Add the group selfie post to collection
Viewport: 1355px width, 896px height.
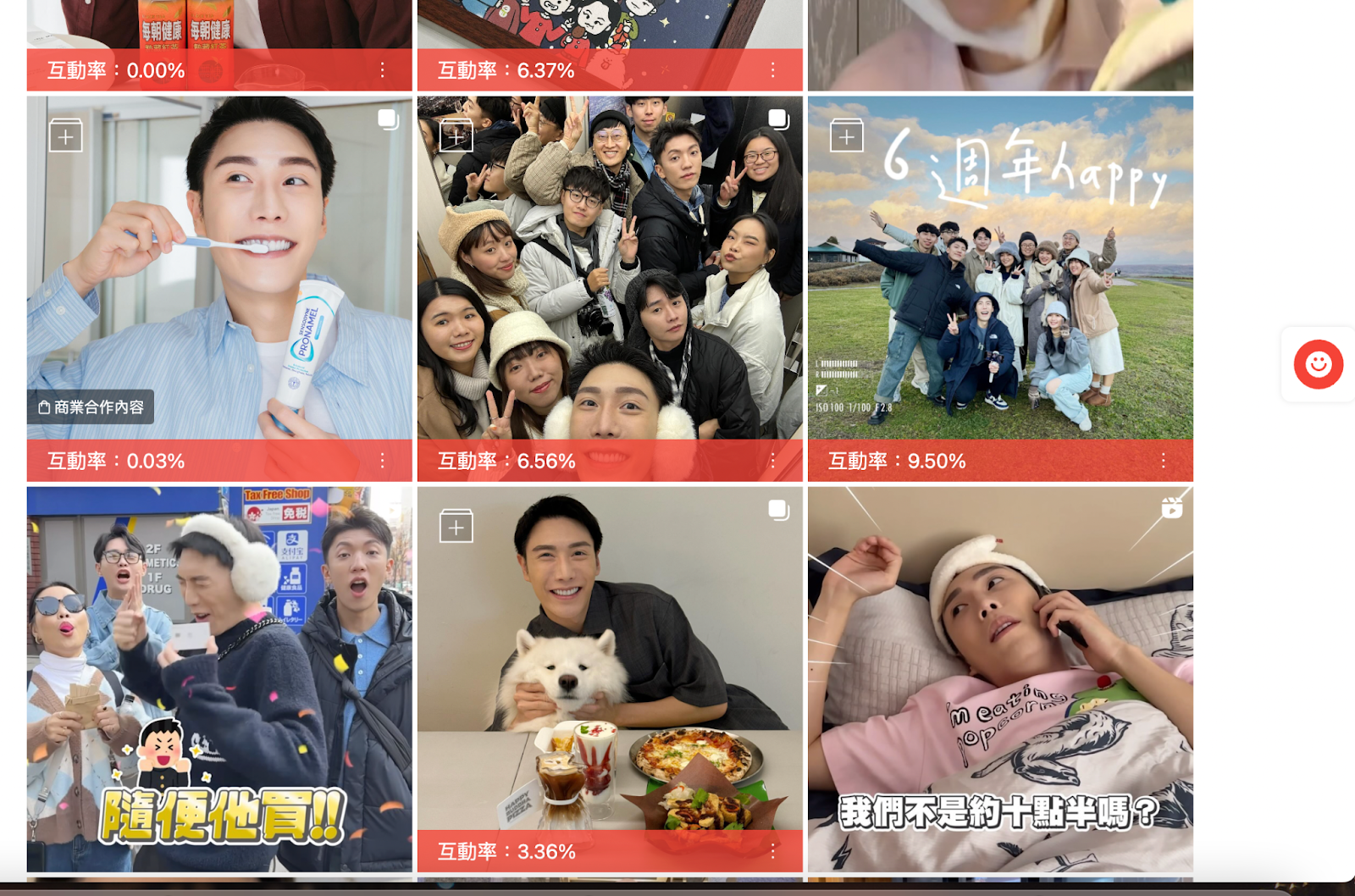tap(456, 136)
